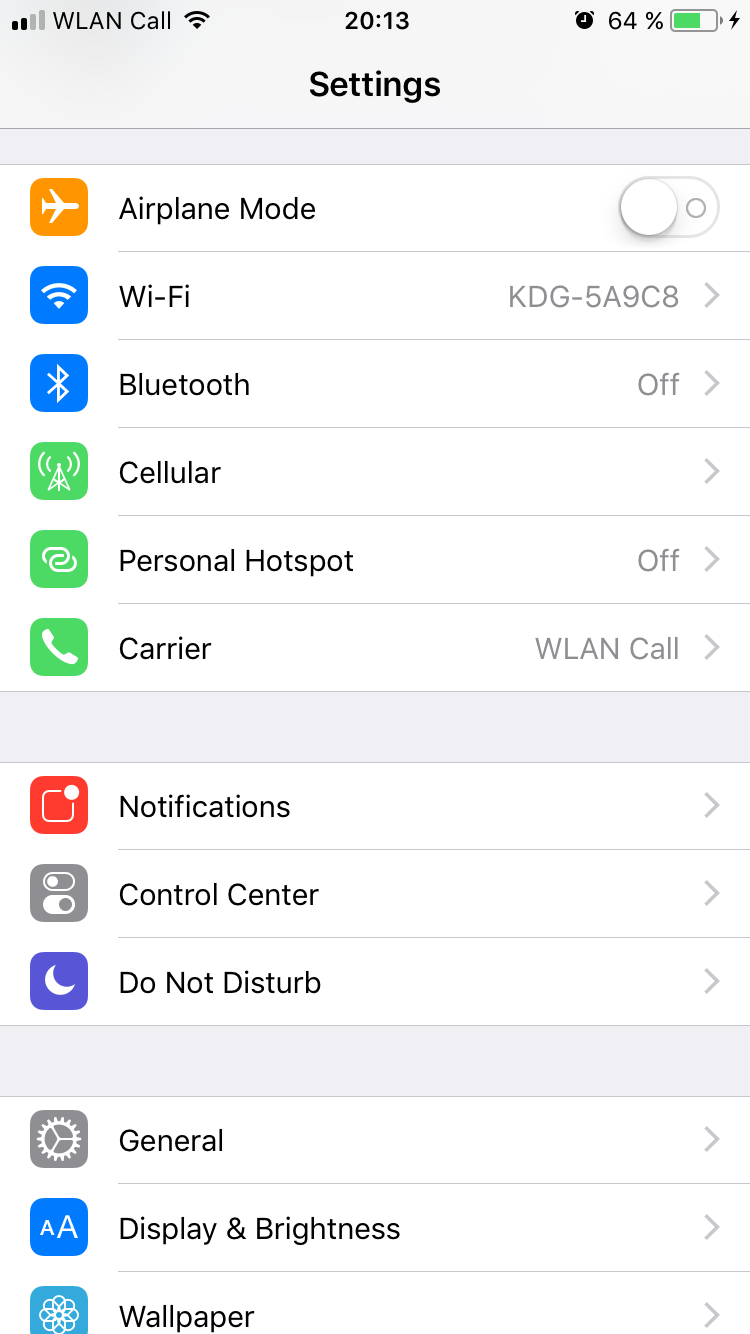Open the Carrier row
Screen dimensions: 750x1334
pos(375,648)
